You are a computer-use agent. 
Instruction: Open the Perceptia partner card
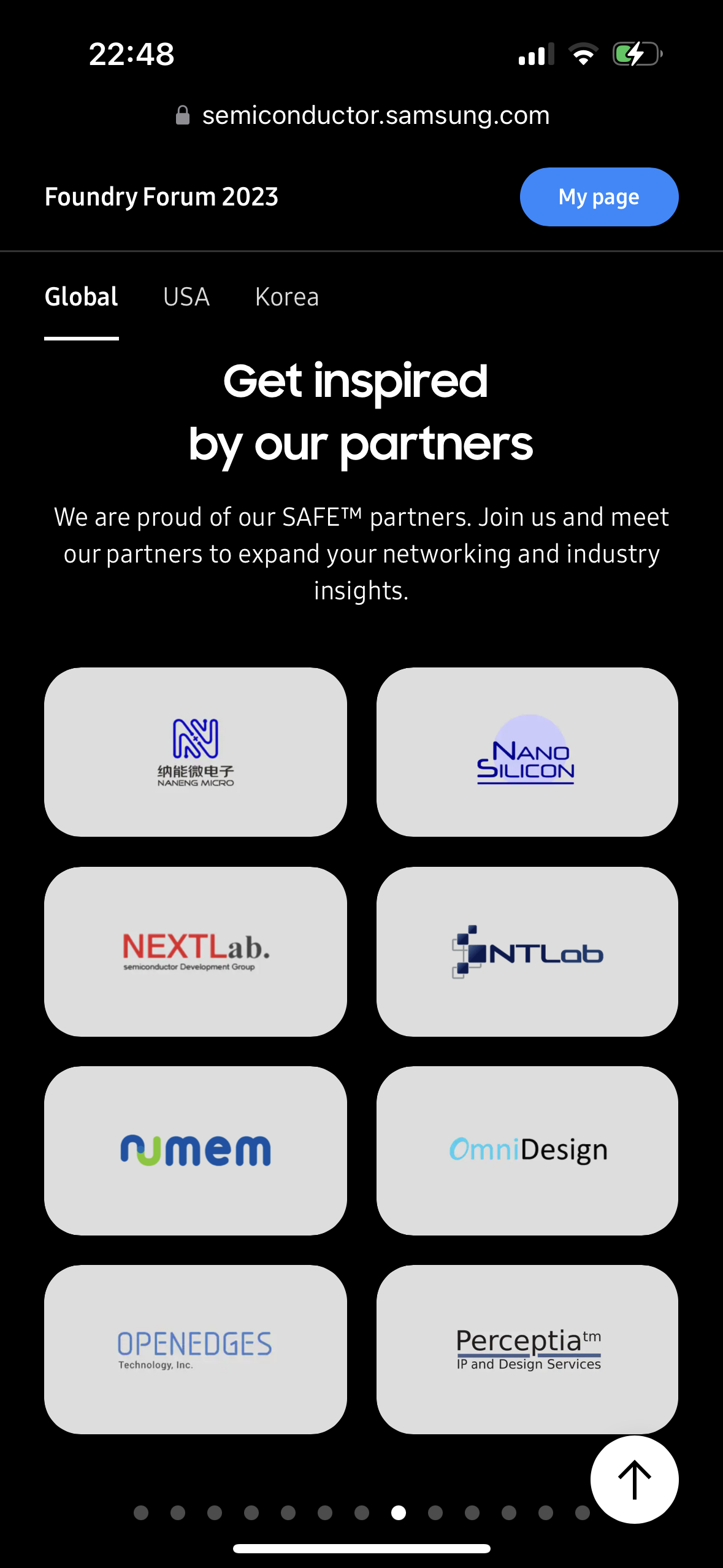pyautogui.click(x=527, y=1350)
